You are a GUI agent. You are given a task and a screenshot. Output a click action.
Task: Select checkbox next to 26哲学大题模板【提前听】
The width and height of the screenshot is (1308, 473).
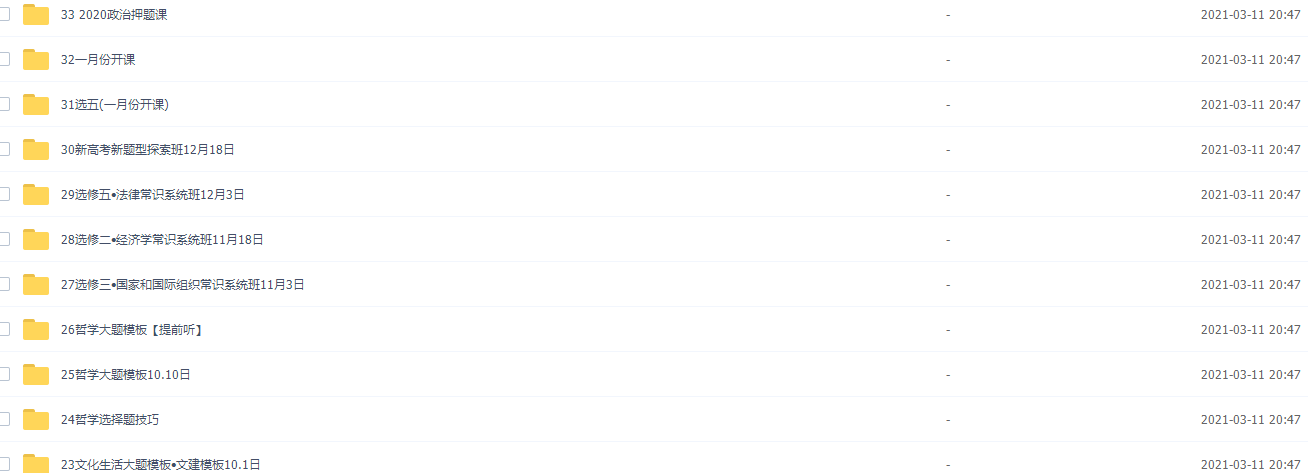click(4, 329)
